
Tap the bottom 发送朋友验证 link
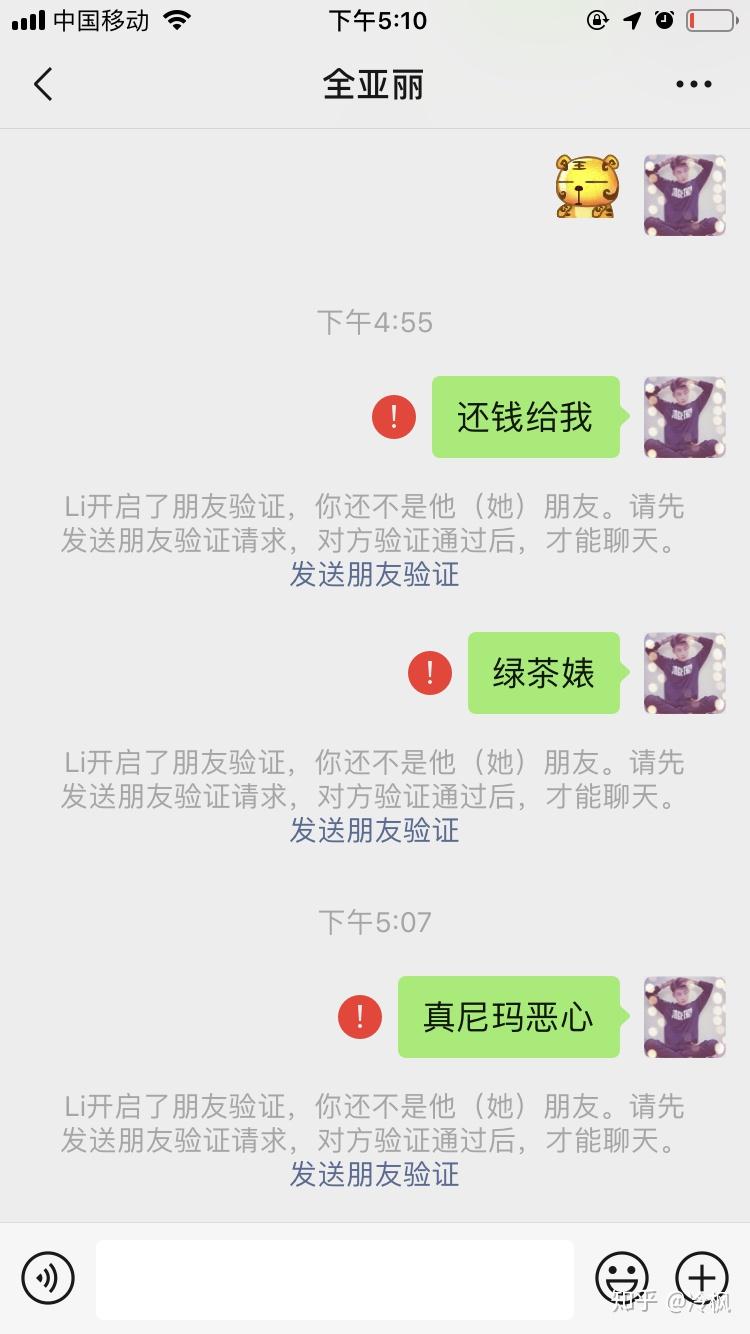point(374,1175)
